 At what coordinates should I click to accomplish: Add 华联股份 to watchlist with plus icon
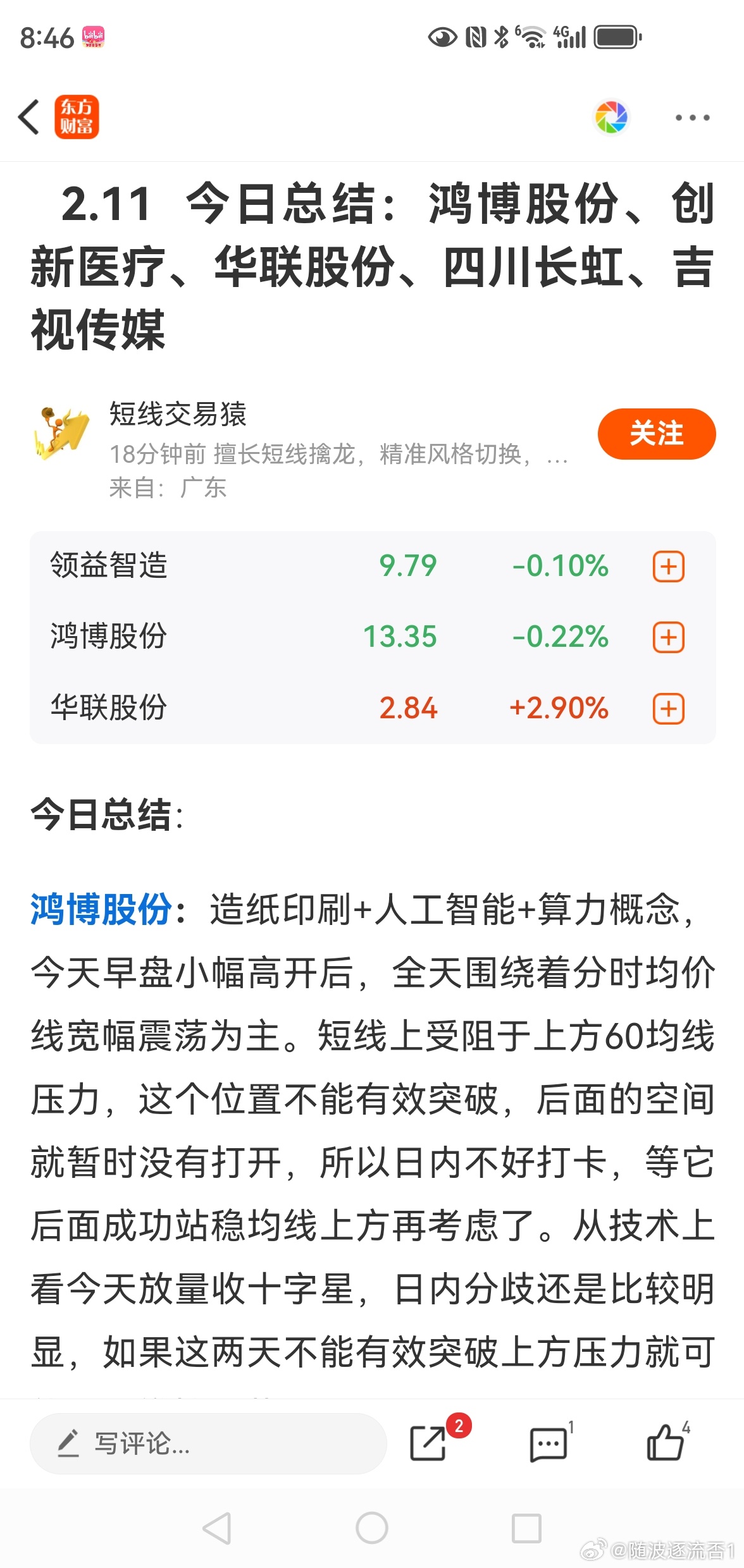[x=668, y=708]
